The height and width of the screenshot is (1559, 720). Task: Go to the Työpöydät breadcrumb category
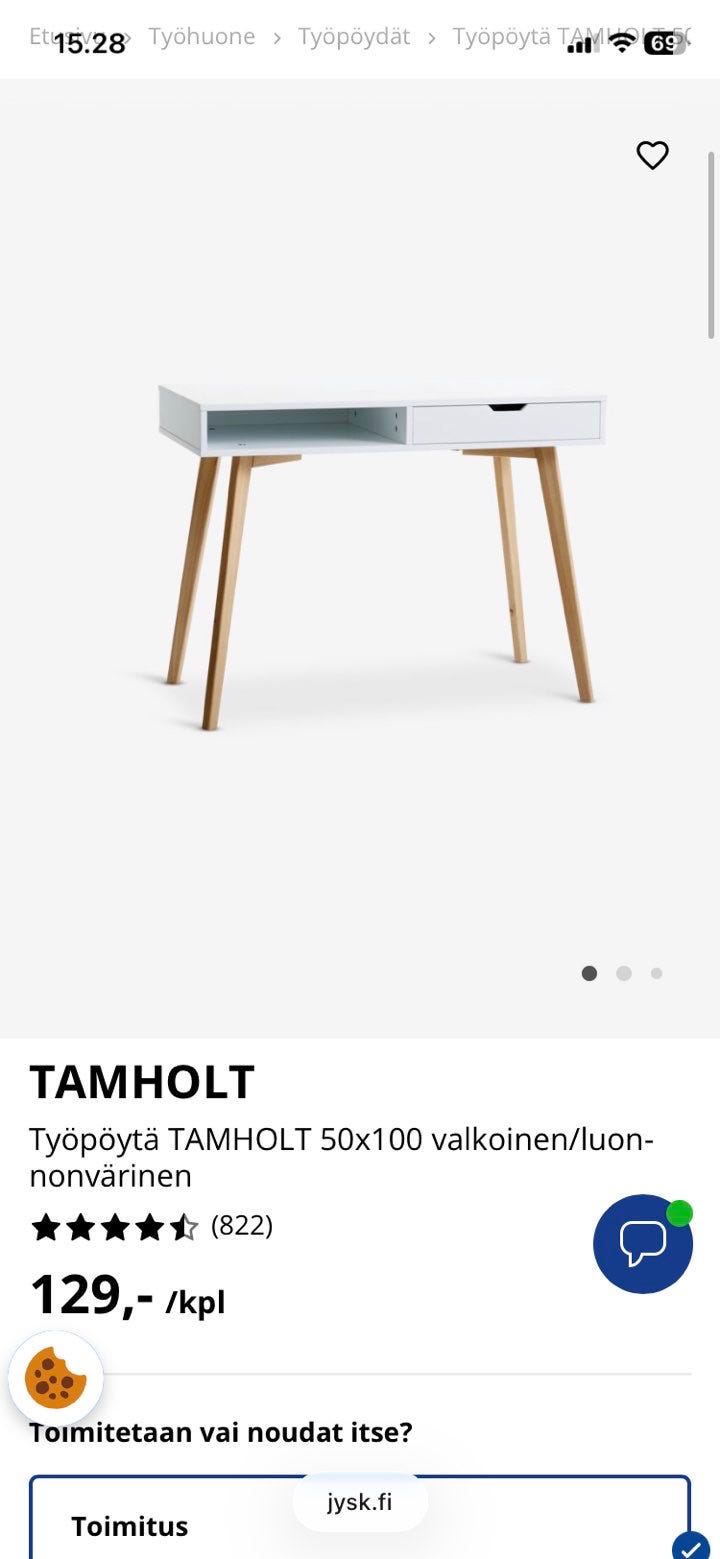354,38
